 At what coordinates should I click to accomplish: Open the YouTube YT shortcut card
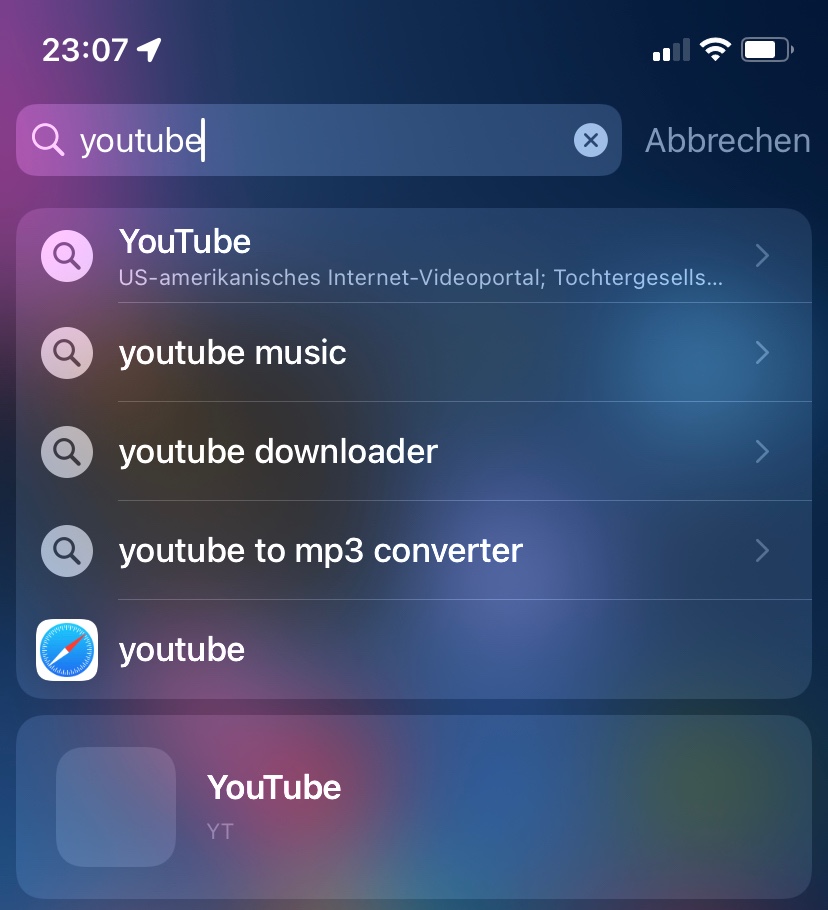pyautogui.click(x=414, y=806)
